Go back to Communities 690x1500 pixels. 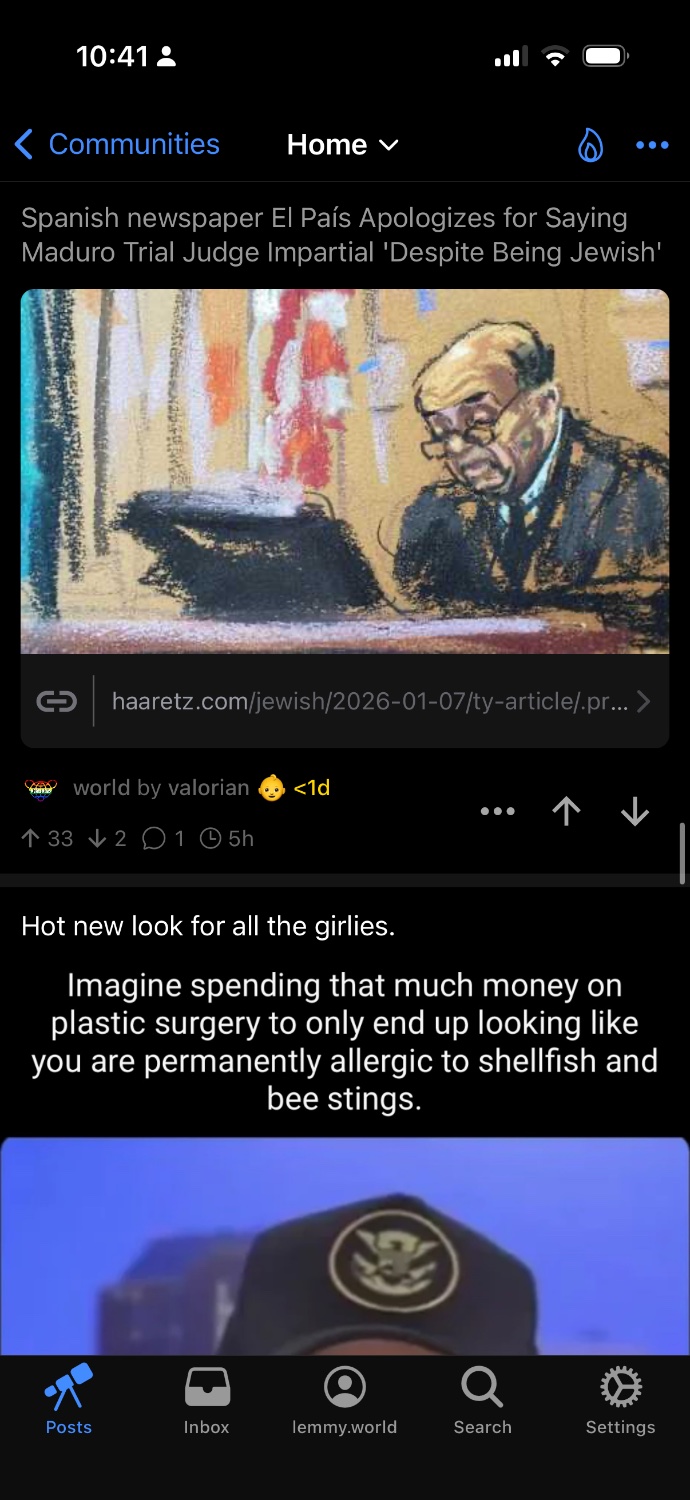tap(117, 145)
